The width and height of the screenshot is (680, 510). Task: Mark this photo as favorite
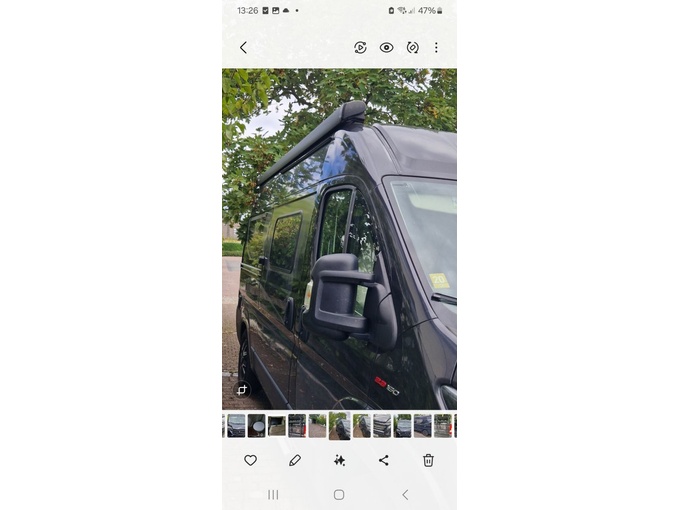pyautogui.click(x=250, y=460)
